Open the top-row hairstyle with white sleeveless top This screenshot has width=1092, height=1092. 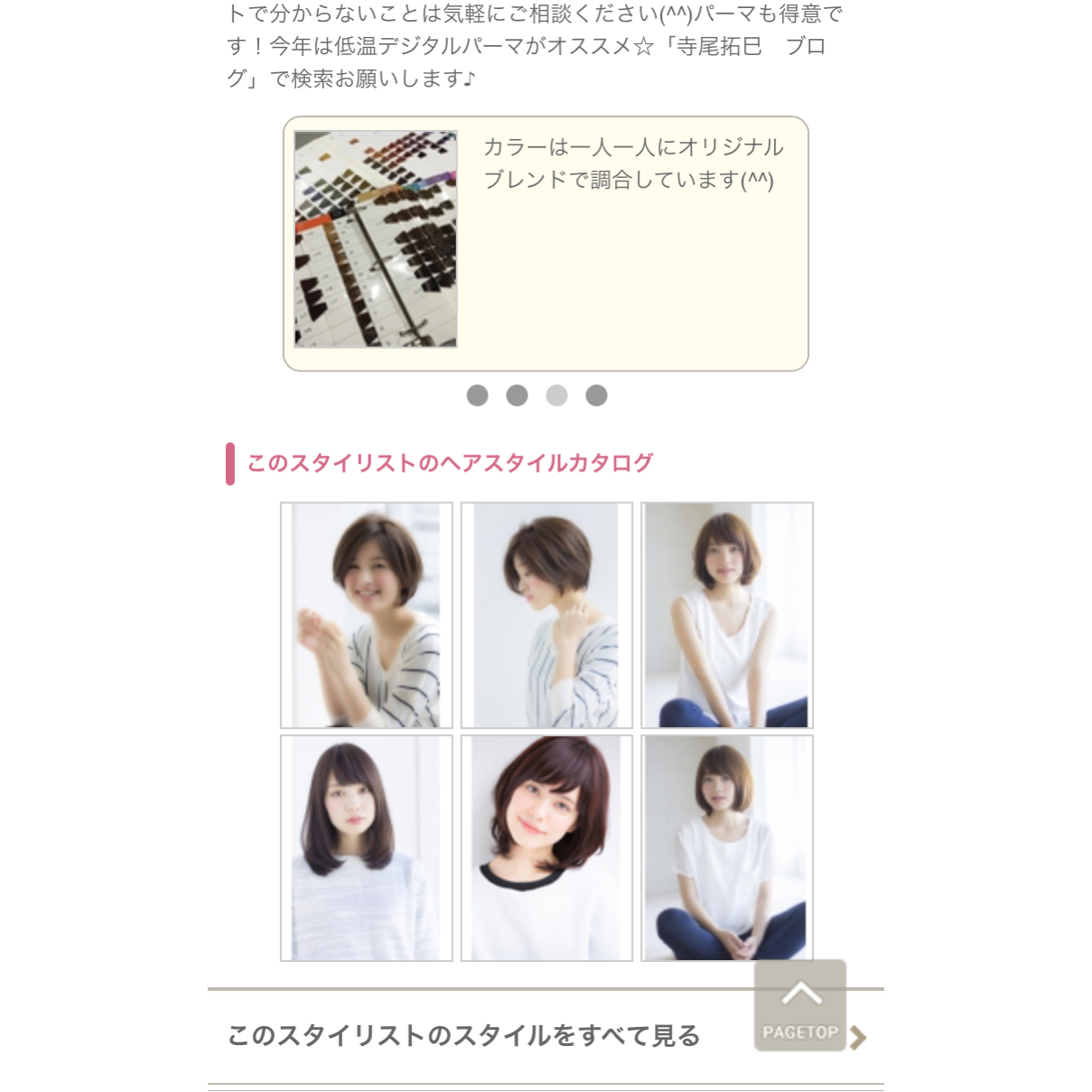pos(727,615)
